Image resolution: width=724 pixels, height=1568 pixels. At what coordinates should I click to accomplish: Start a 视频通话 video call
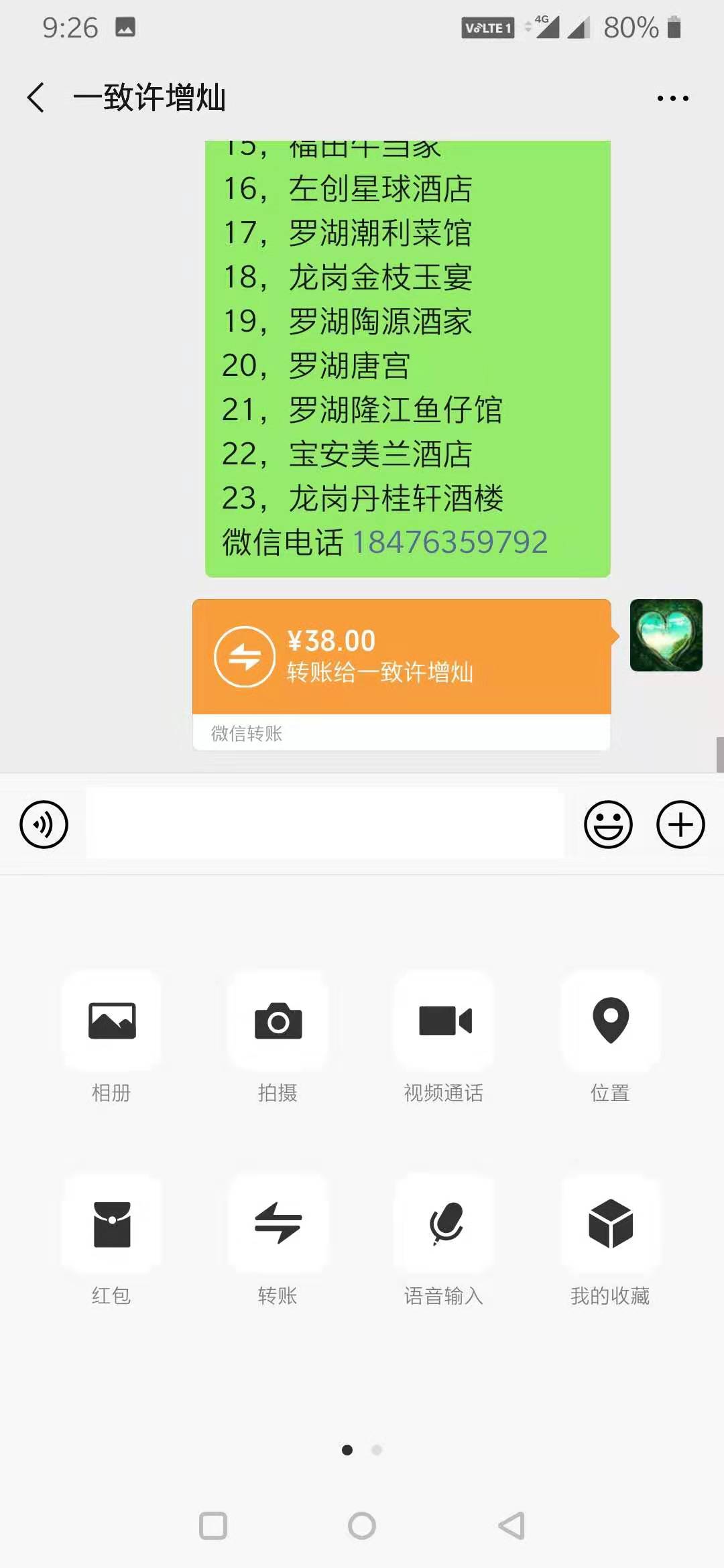click(x=444, y=1021)
